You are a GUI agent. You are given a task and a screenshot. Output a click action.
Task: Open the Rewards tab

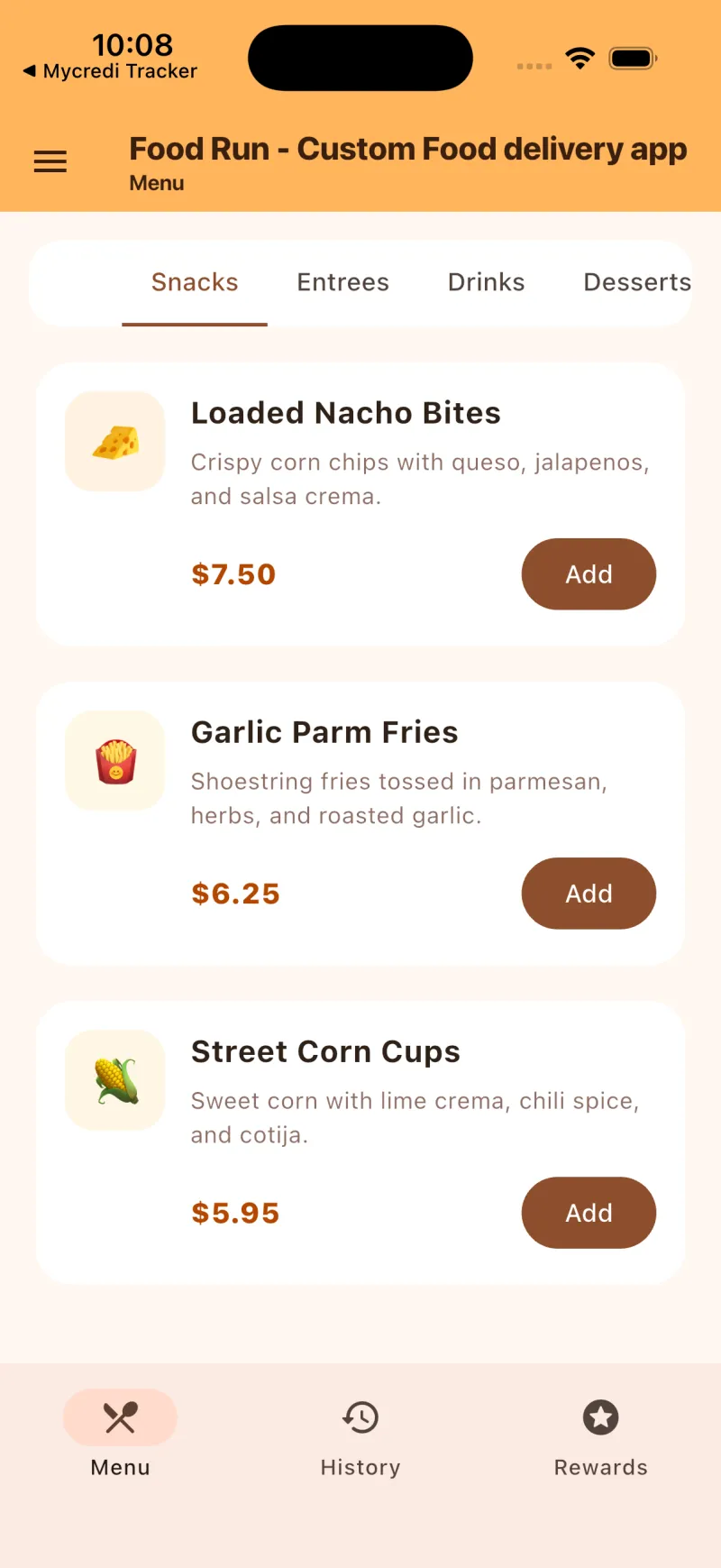click(600, 1434)
